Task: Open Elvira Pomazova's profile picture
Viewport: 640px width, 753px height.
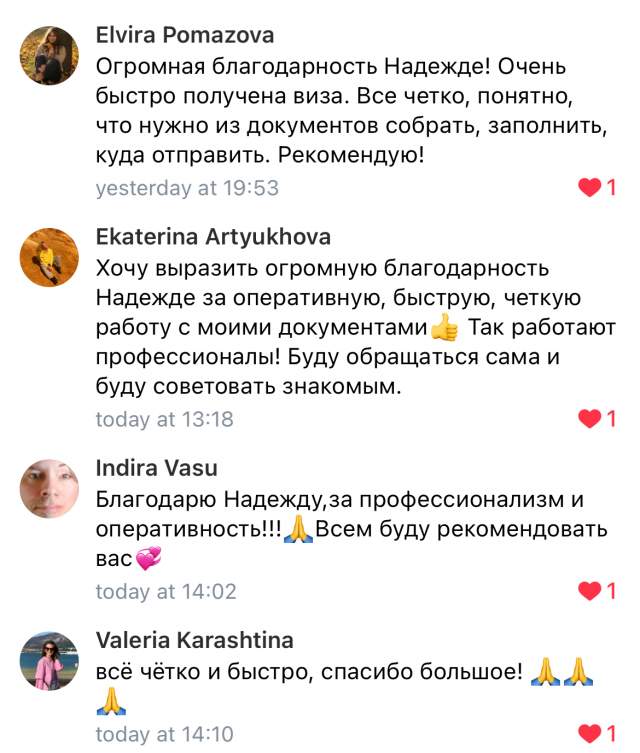Action: click(49, 55)
